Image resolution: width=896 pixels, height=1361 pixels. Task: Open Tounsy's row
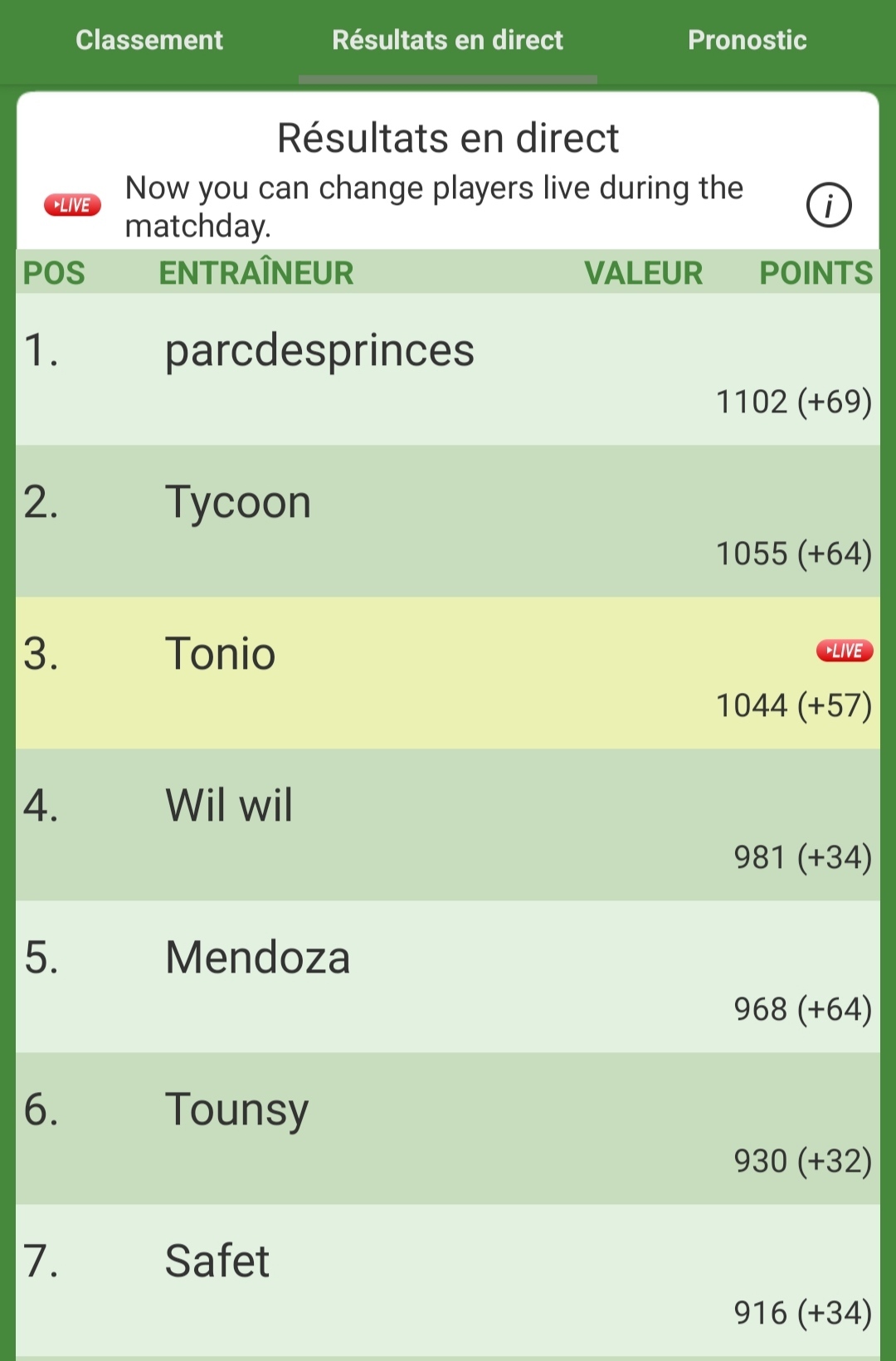[448, 1129]
